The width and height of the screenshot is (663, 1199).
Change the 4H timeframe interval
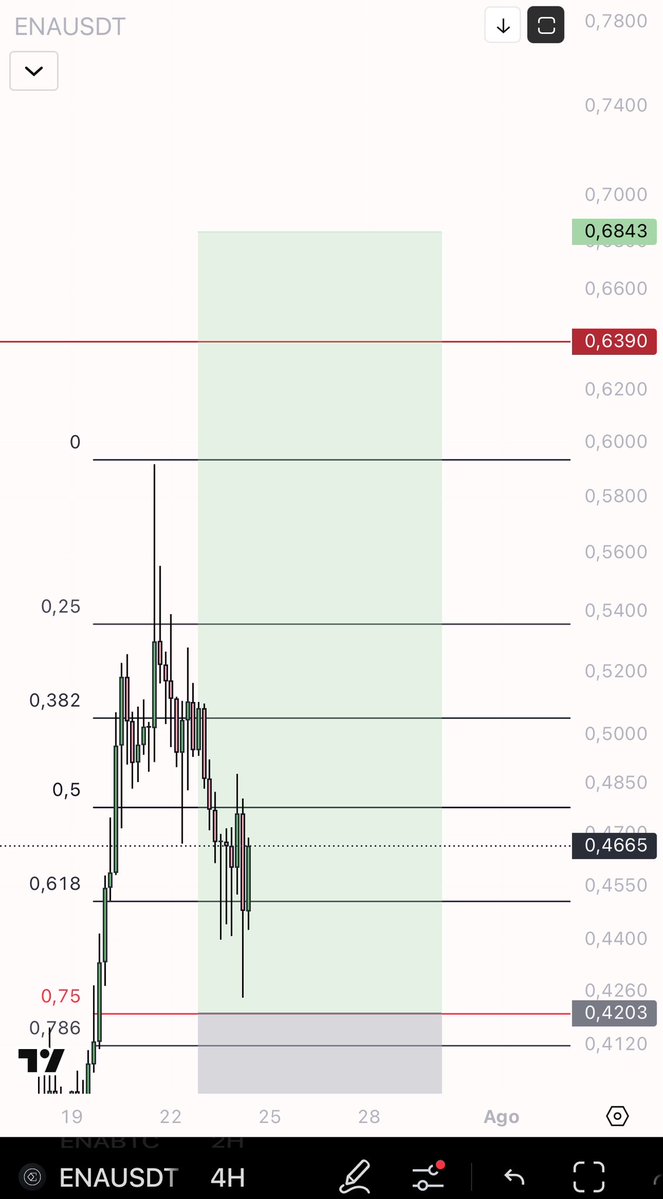coord(228,1177)
